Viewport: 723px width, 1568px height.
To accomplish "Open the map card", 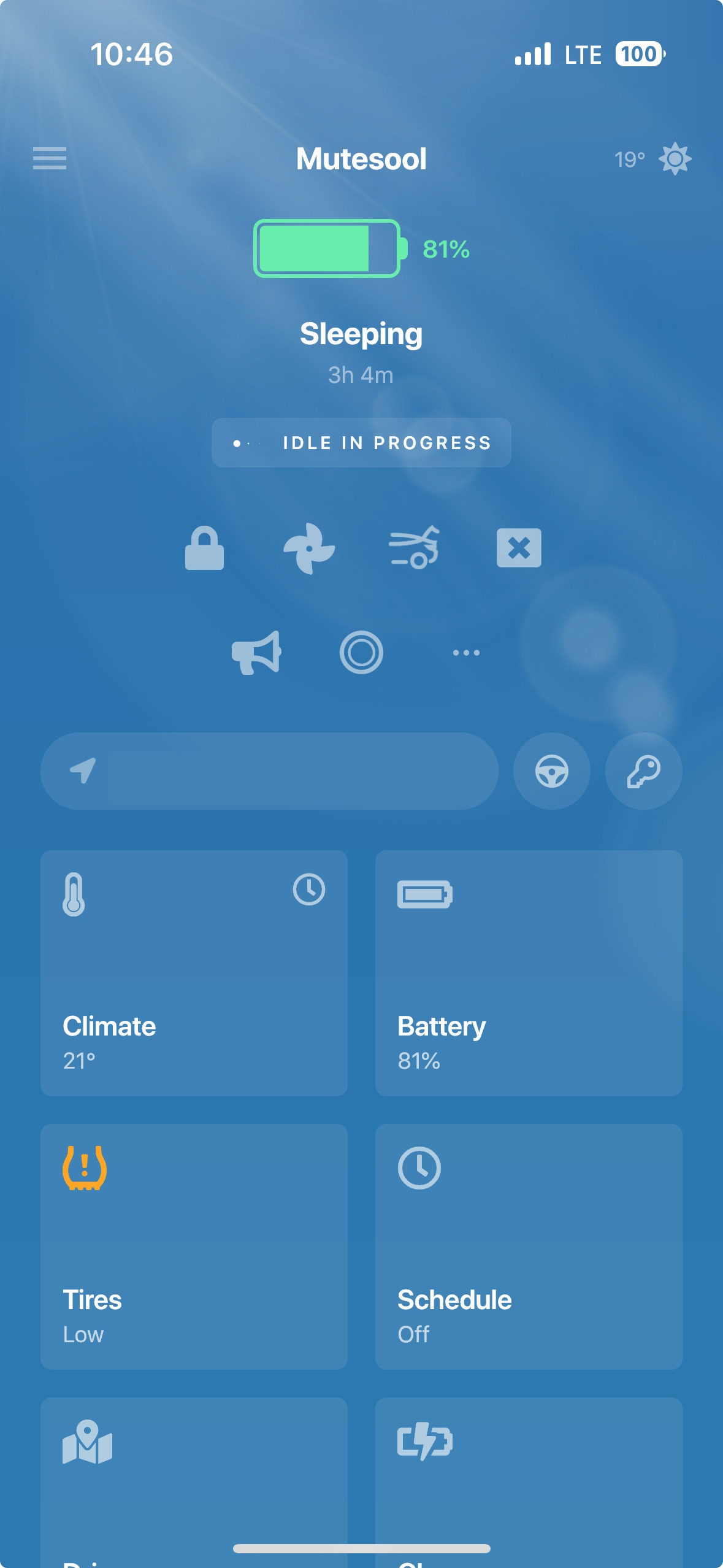I will pyautogui.click(x=194, y=1478).
